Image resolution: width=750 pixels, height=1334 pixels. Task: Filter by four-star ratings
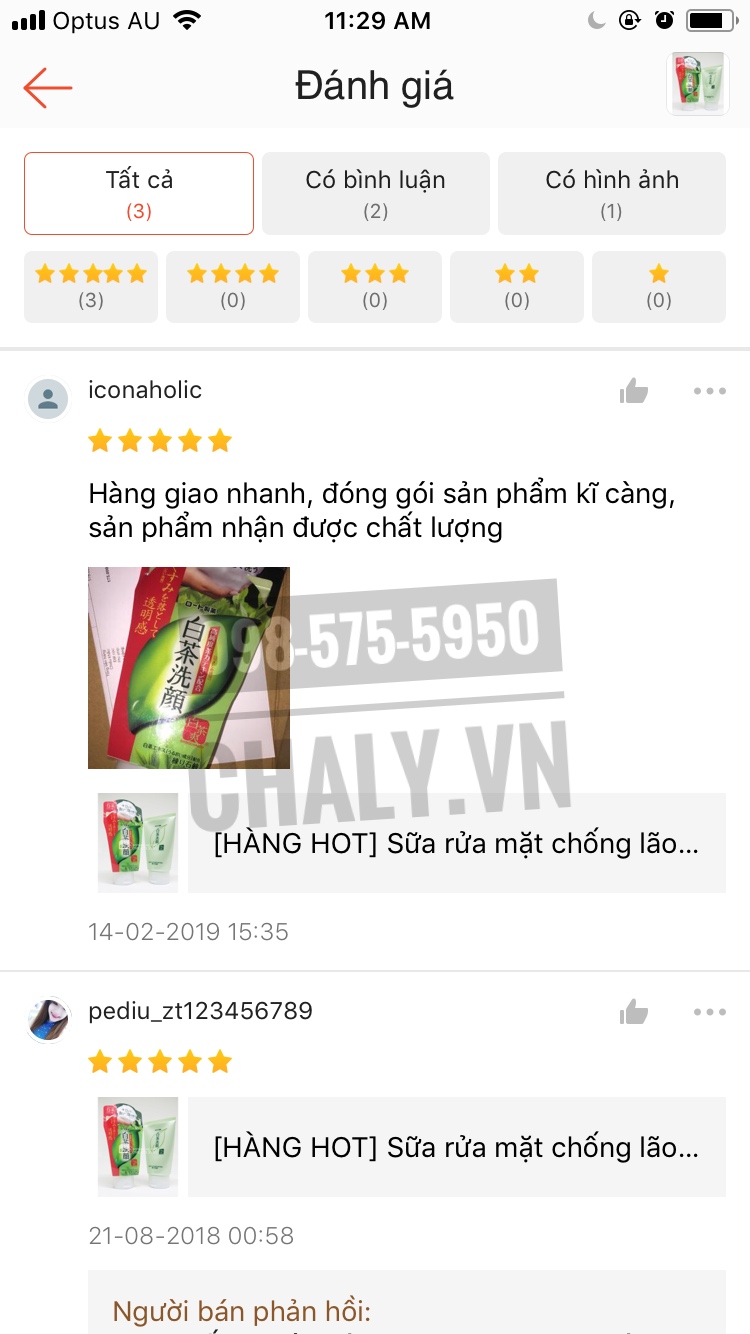pyautogui.click(x=233, y=286)
